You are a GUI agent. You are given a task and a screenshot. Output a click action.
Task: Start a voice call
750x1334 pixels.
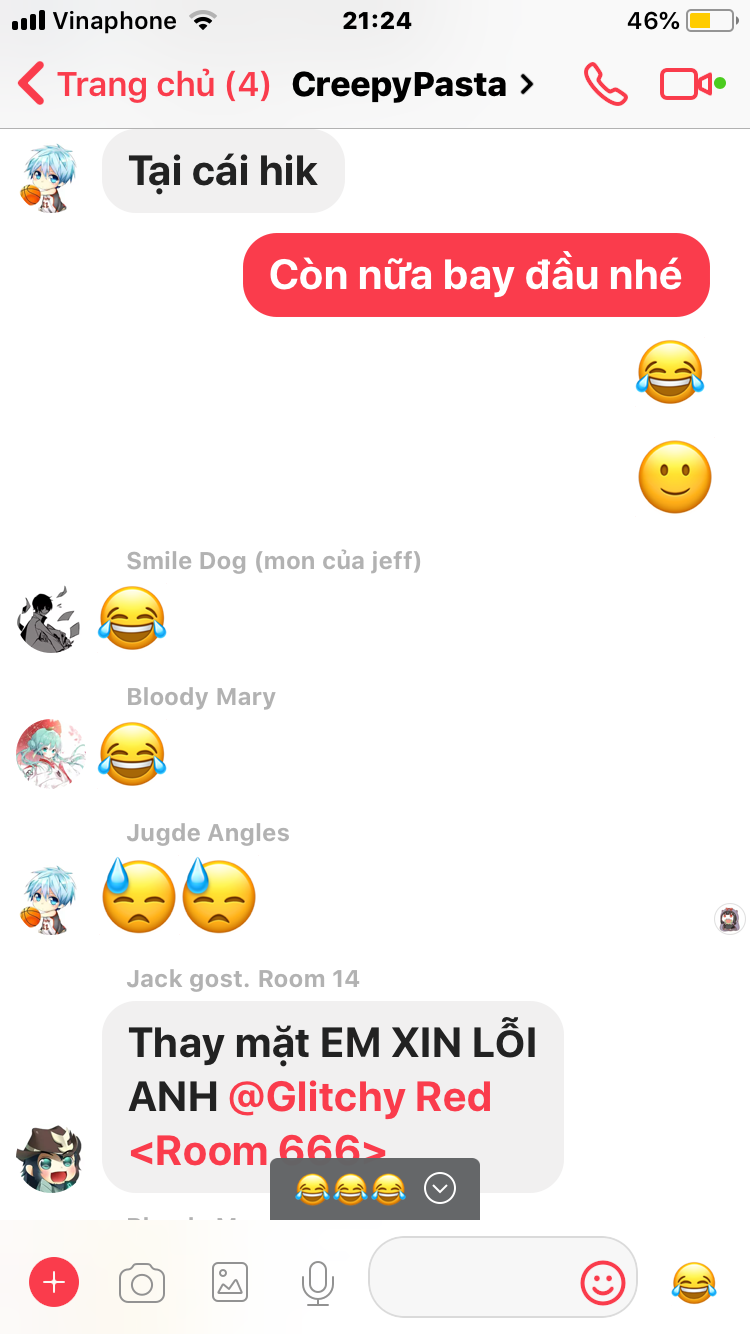point(606,84)
